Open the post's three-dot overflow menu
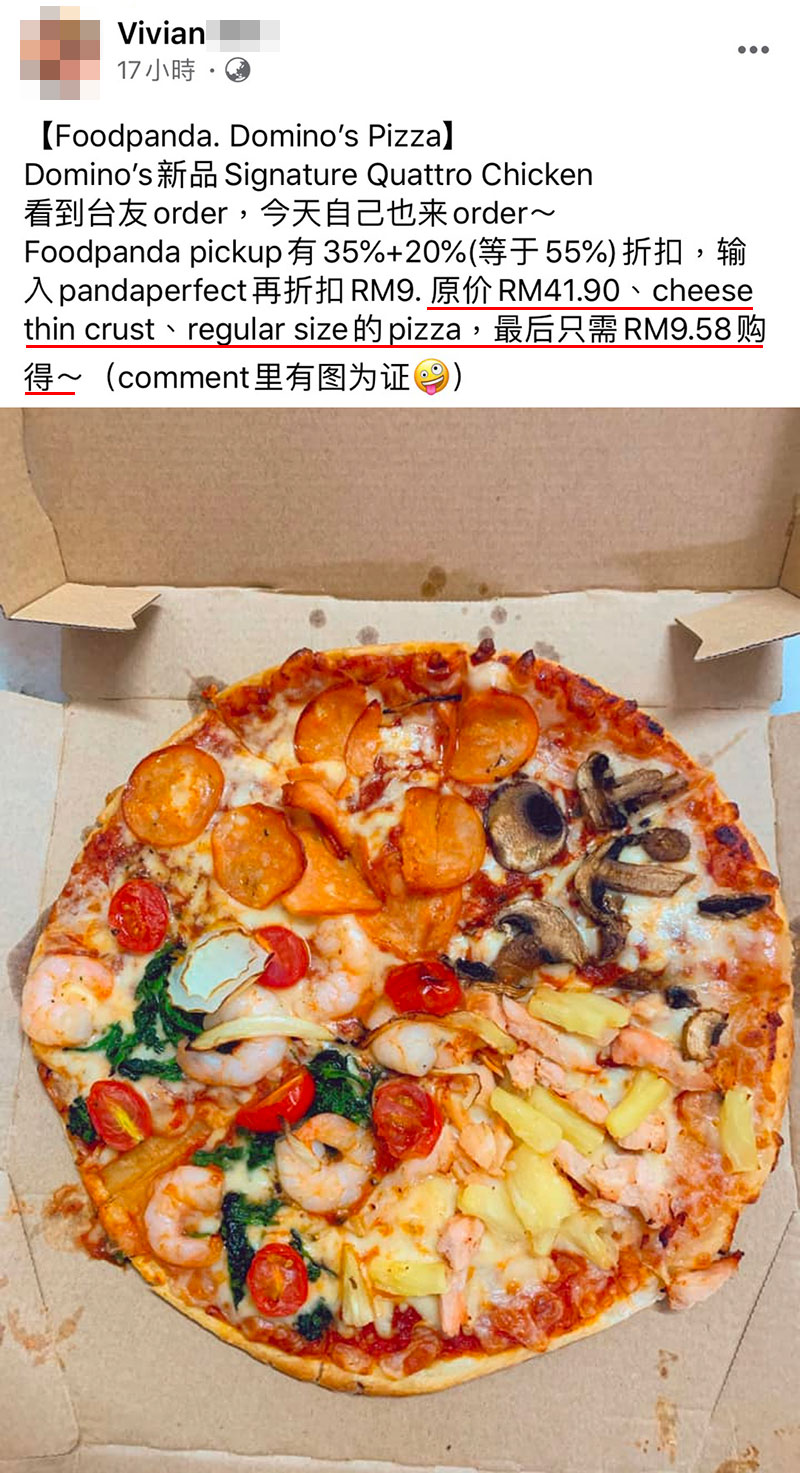 (752, 50)
